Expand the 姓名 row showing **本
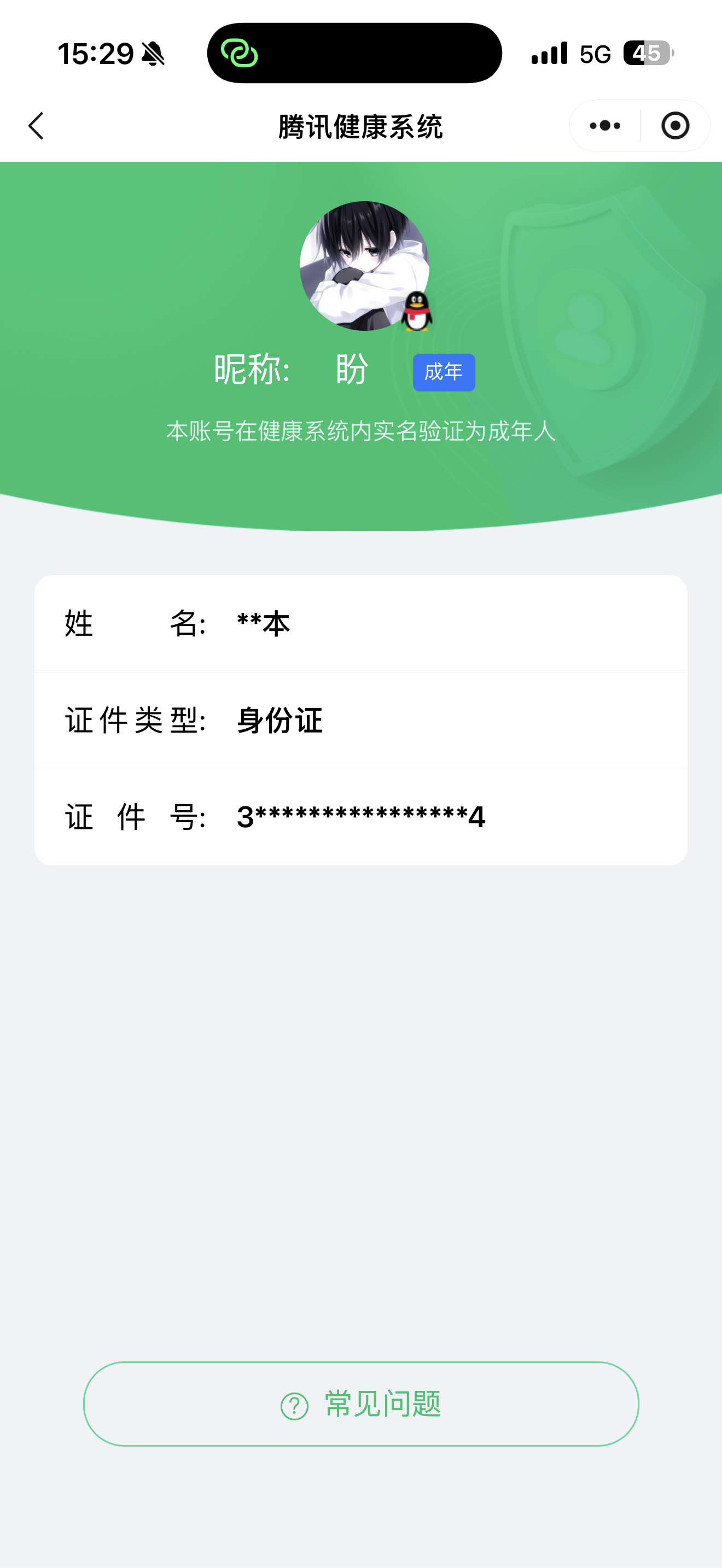The height and width of the screenshot is (1568, 722). [x=361, y=623]
